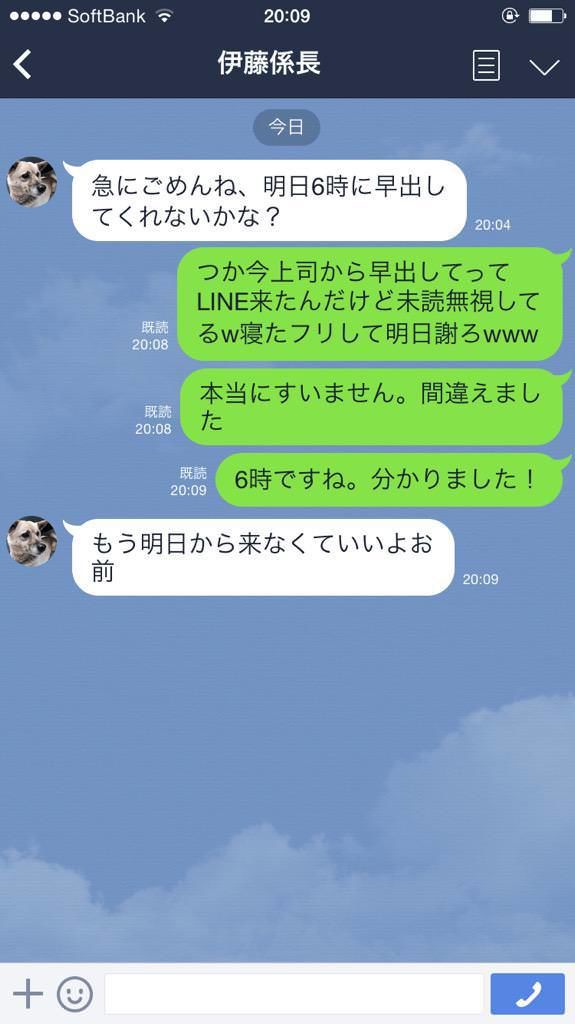
Task: Start a call with the phone button
Action: 528,994
